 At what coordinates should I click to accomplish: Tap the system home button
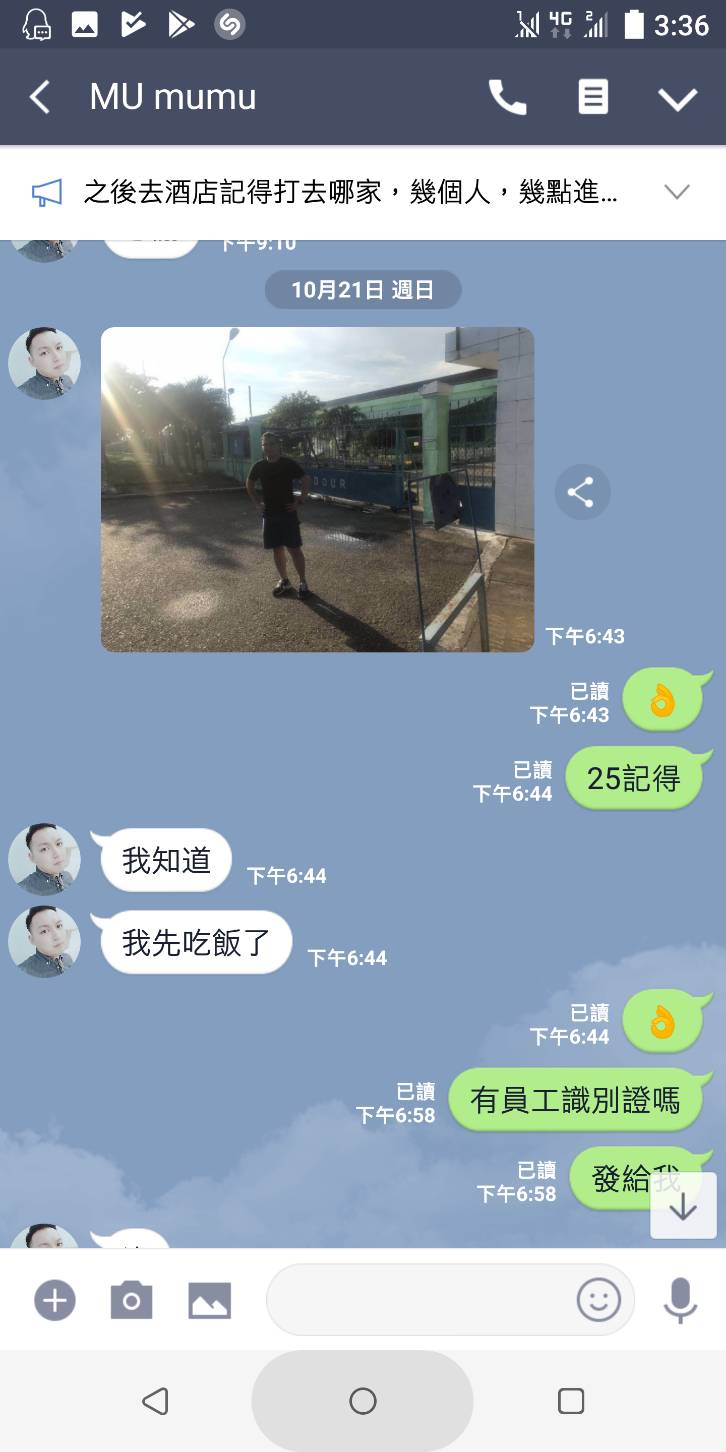[x=362, y=1401]
